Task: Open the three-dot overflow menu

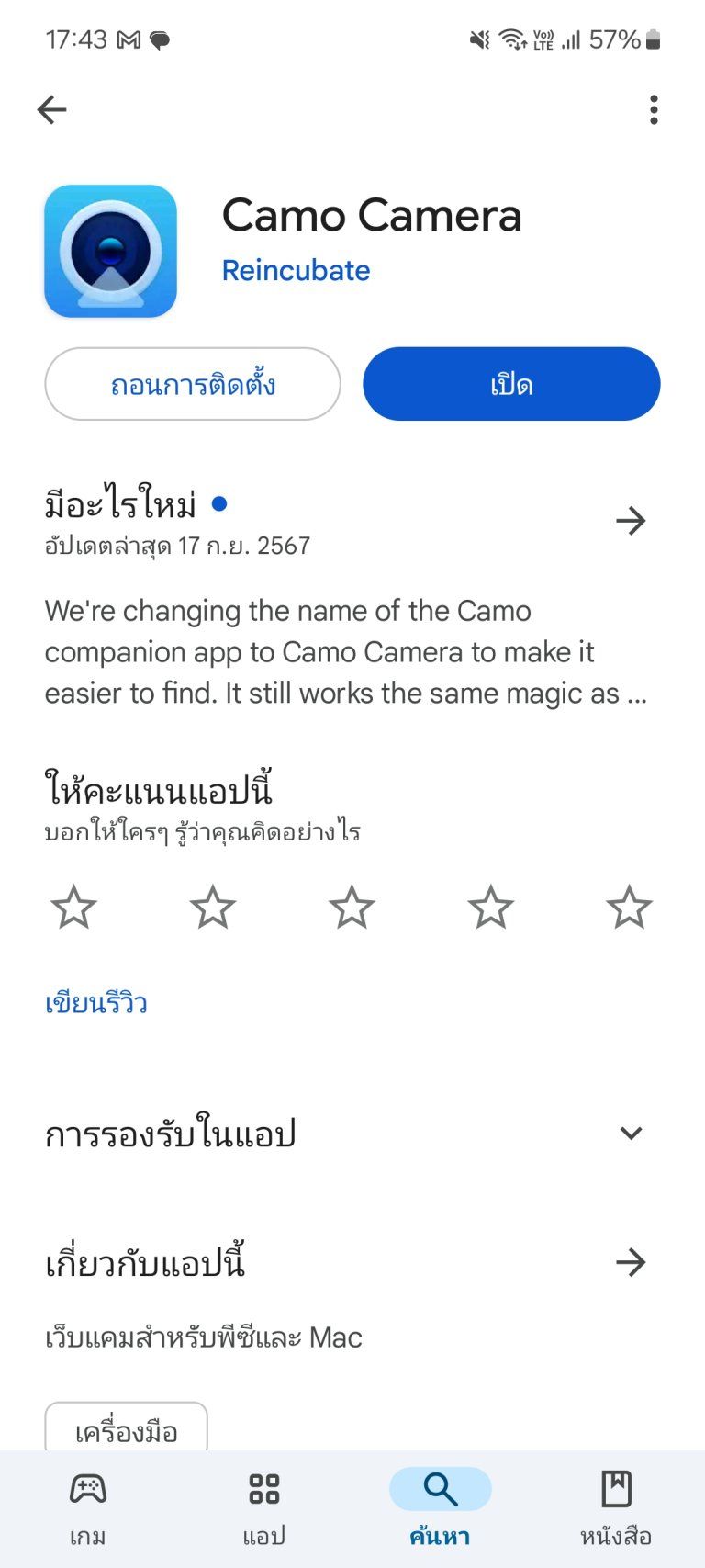Action: (x=653, y=109)
